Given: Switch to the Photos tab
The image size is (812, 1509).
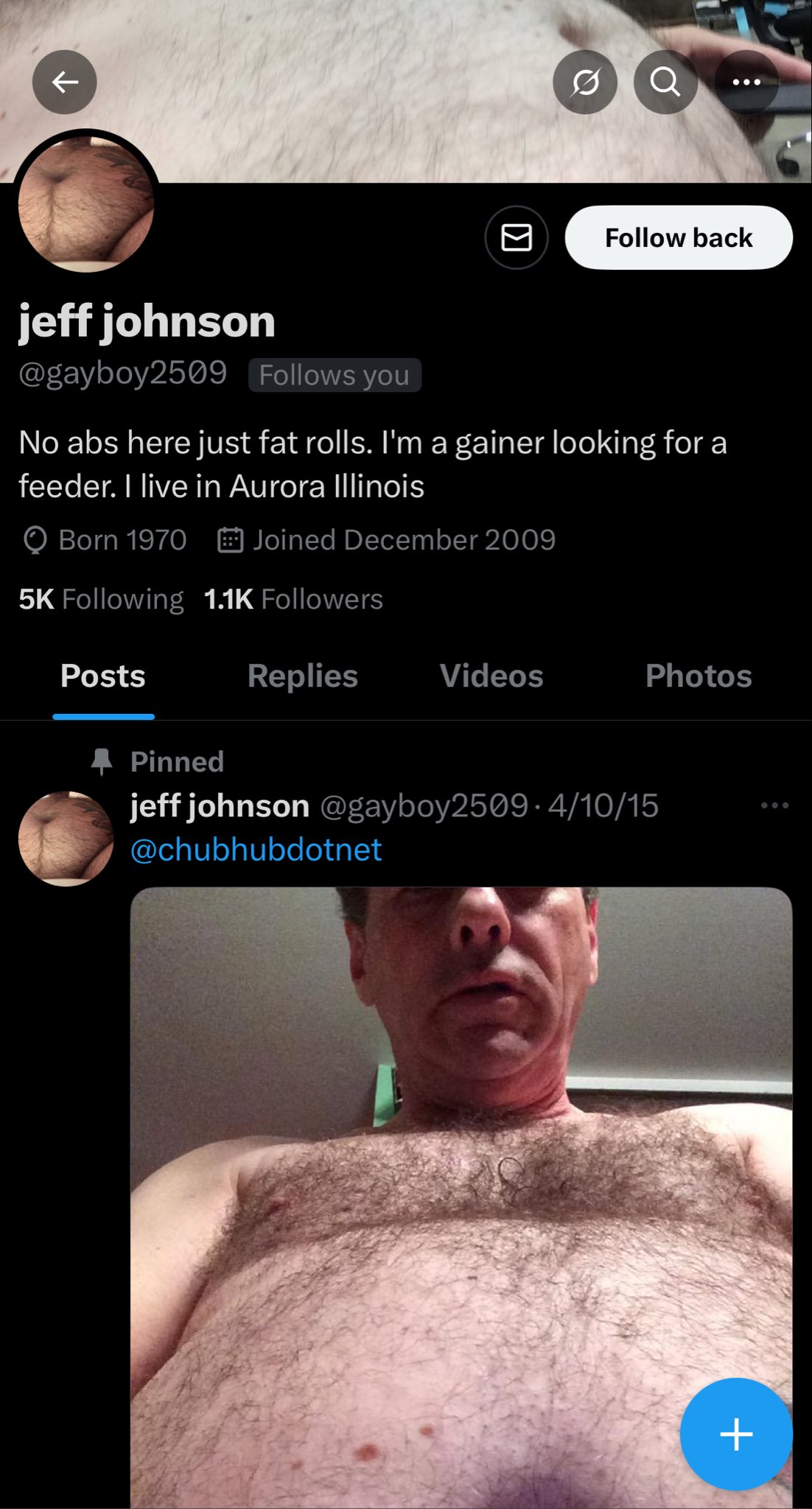Looking at the screenshot, I should point(699,676).
